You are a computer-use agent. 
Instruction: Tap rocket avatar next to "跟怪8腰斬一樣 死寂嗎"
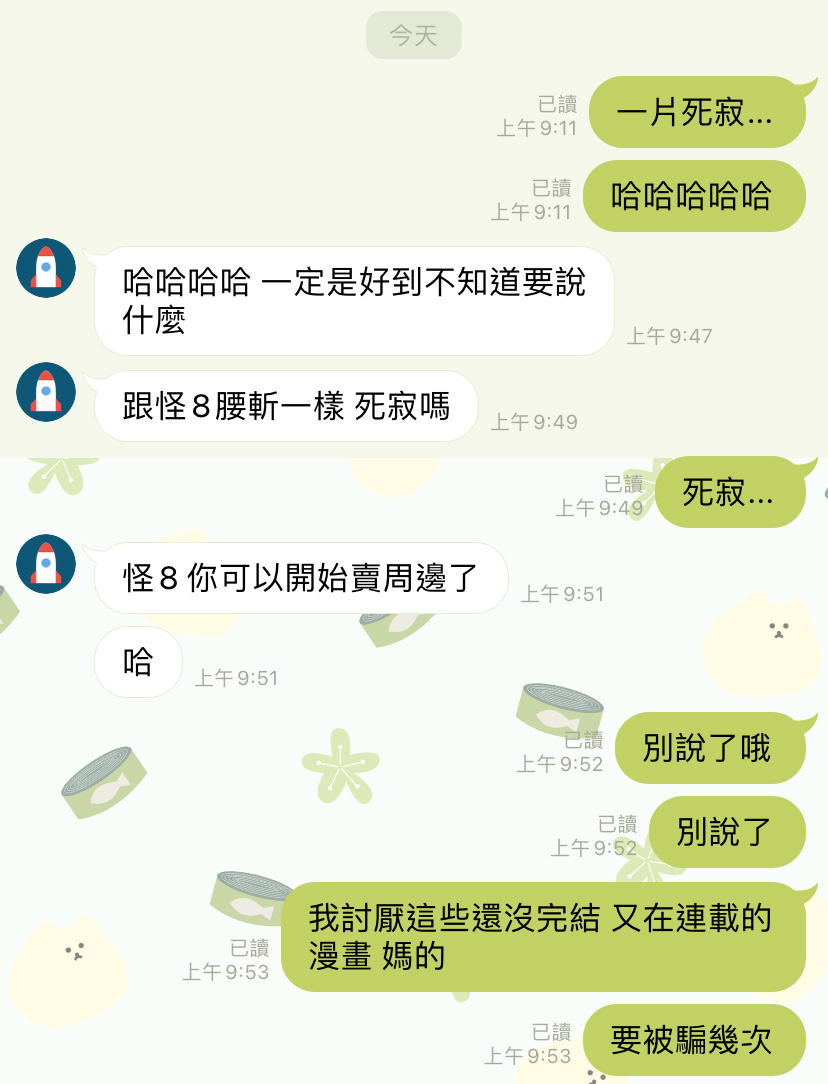(x=46, y=392)
